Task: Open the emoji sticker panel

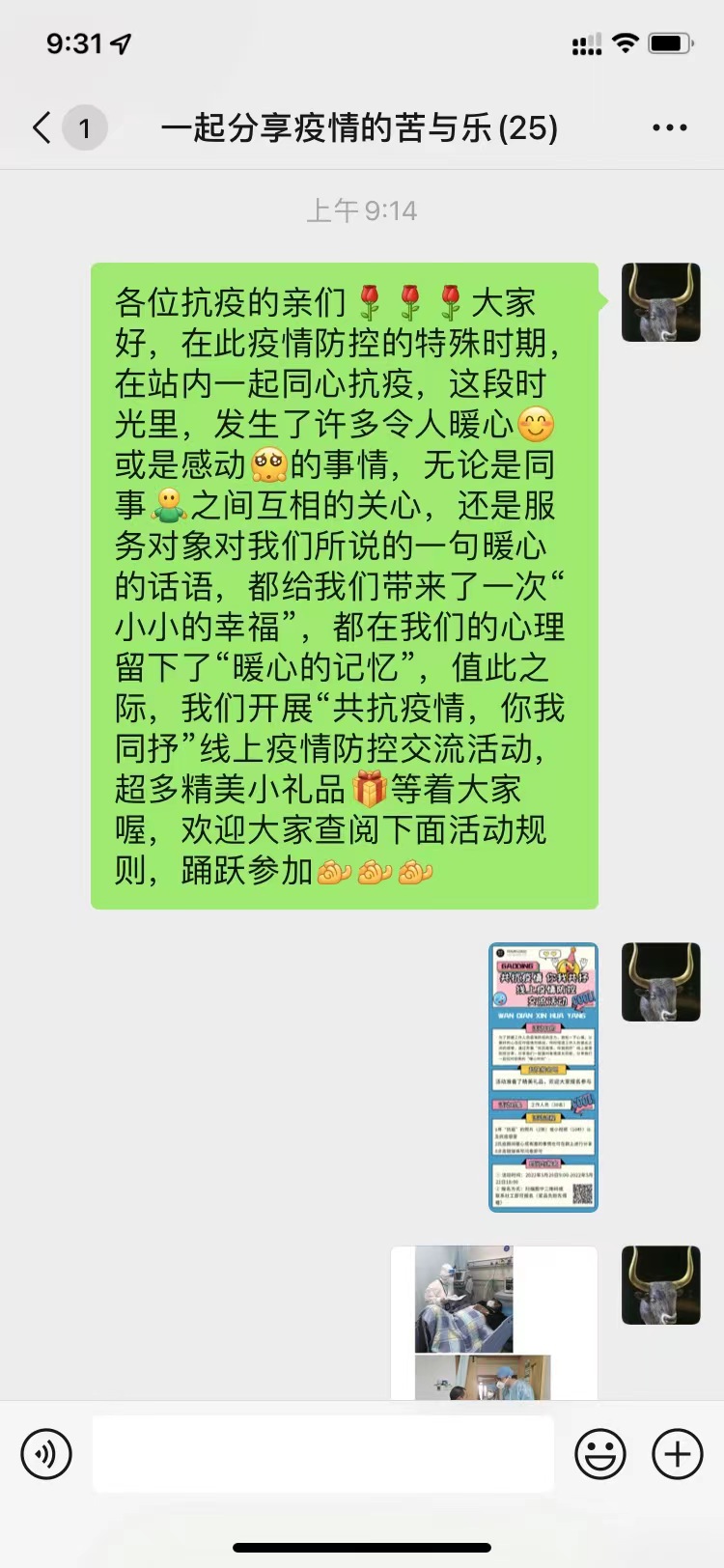Action: tap(600, 1453)
